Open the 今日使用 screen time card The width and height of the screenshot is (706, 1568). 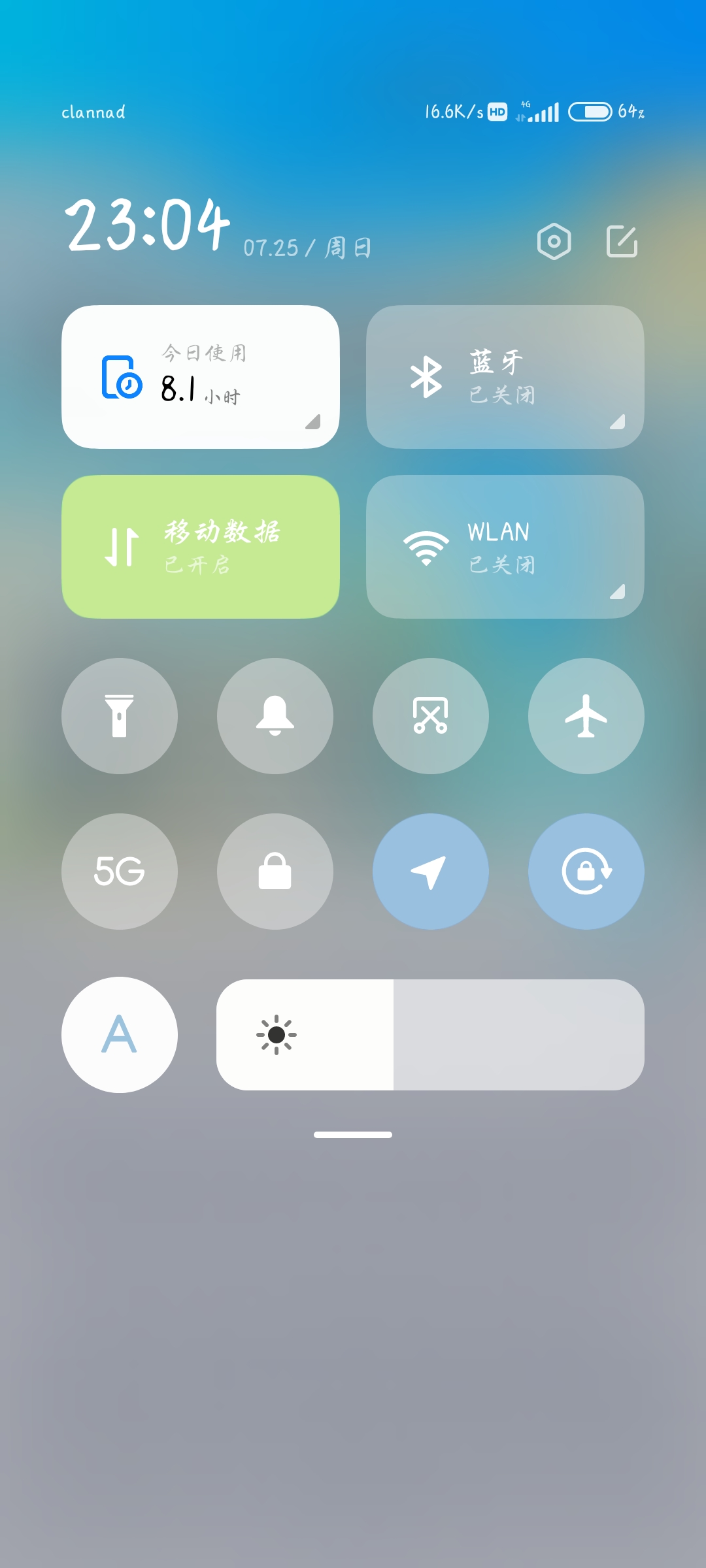pyautogui.click(x=201, y=377)
